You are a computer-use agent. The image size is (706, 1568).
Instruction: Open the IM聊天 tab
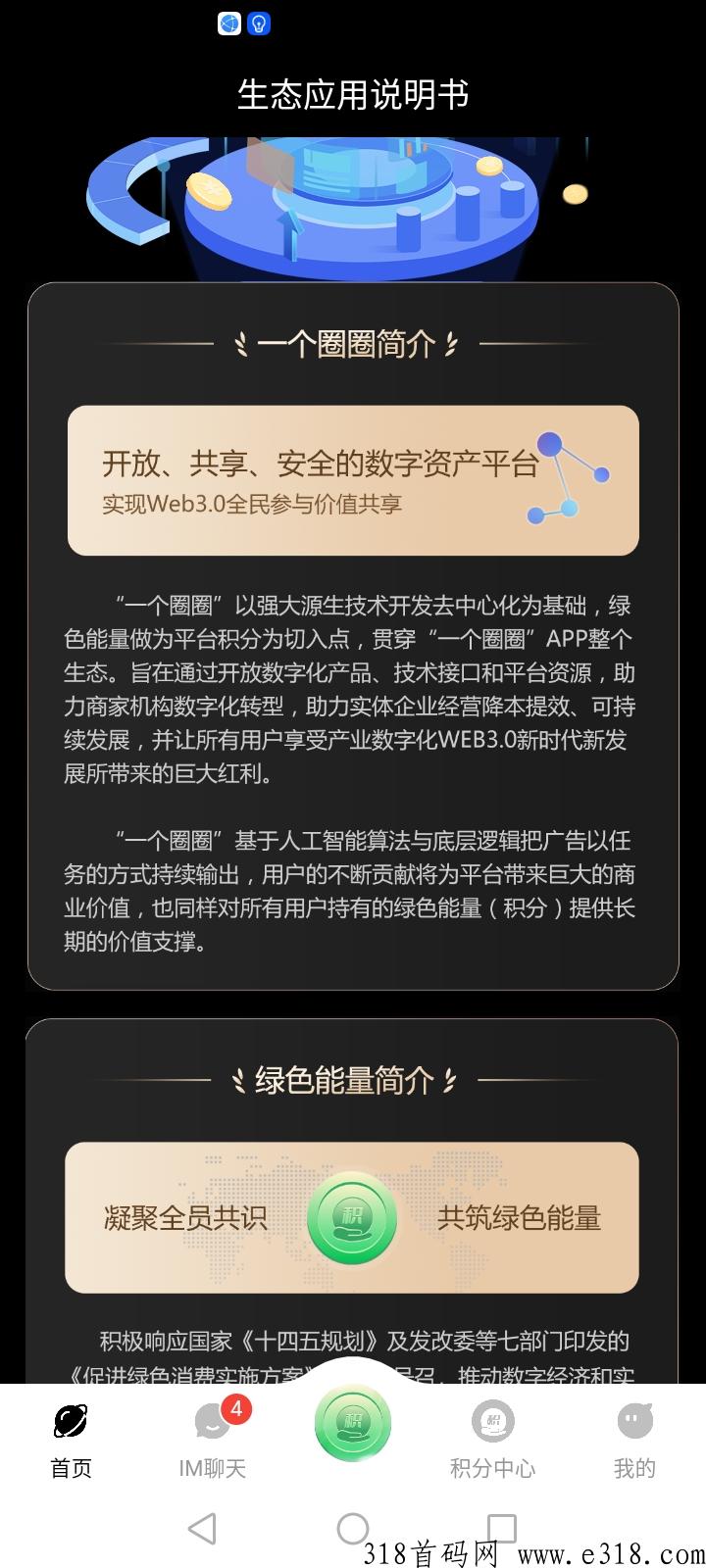[x=212, y=1439]
